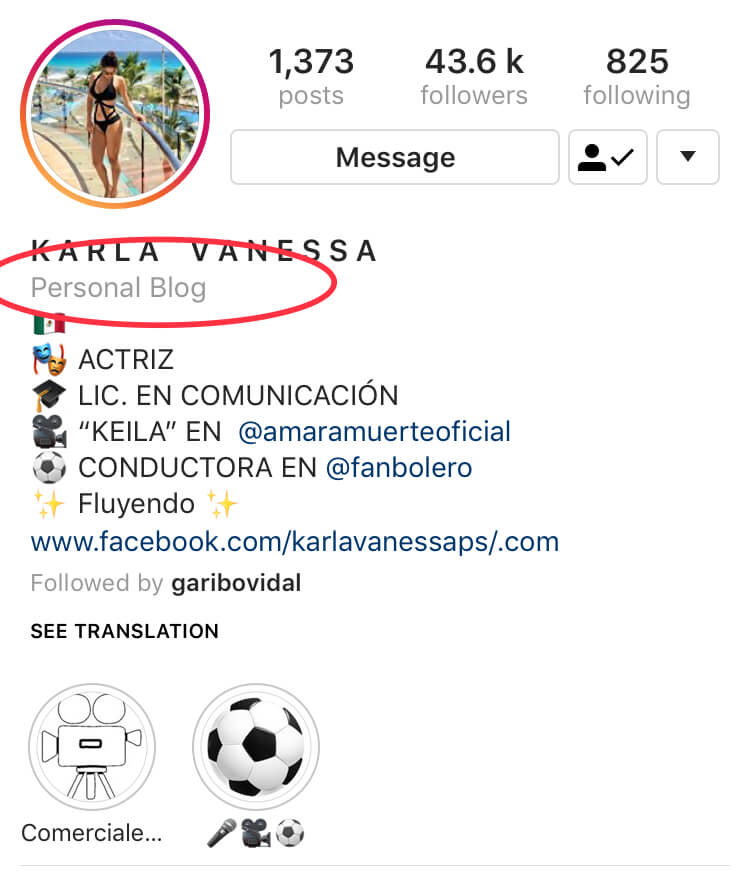Click the theater masks emoji beside ACTRIZ
This screenshot has width=750, height=883.
(x=48, y=359)
